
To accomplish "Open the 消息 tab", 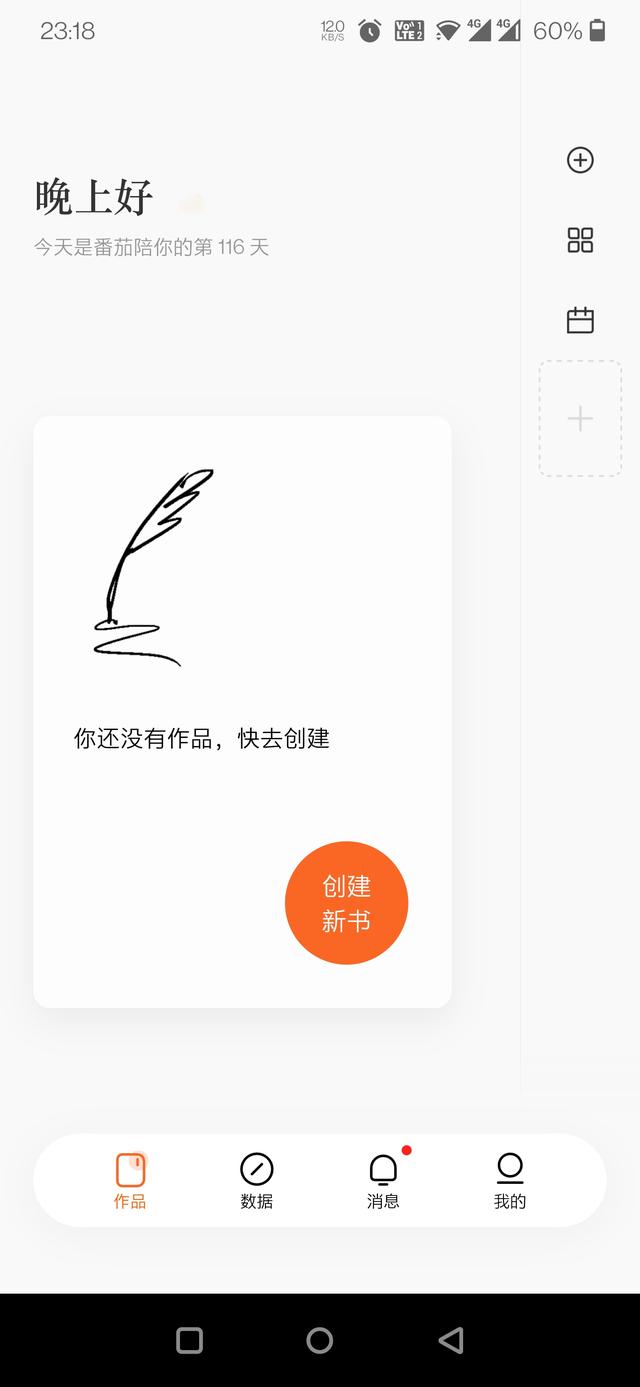I will [383, 1180].
